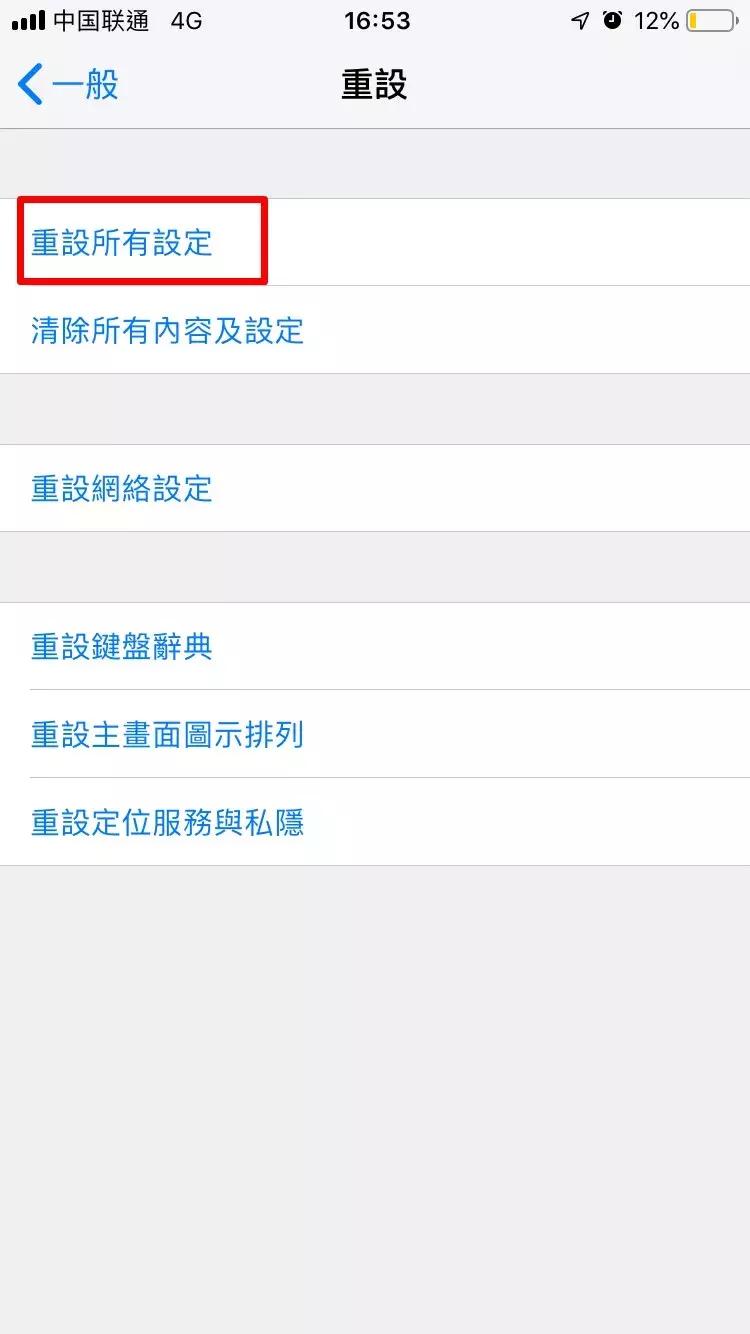Tap the 16:53 clock display
Screen dimensions: 750x1334
[x=375, y=20]
